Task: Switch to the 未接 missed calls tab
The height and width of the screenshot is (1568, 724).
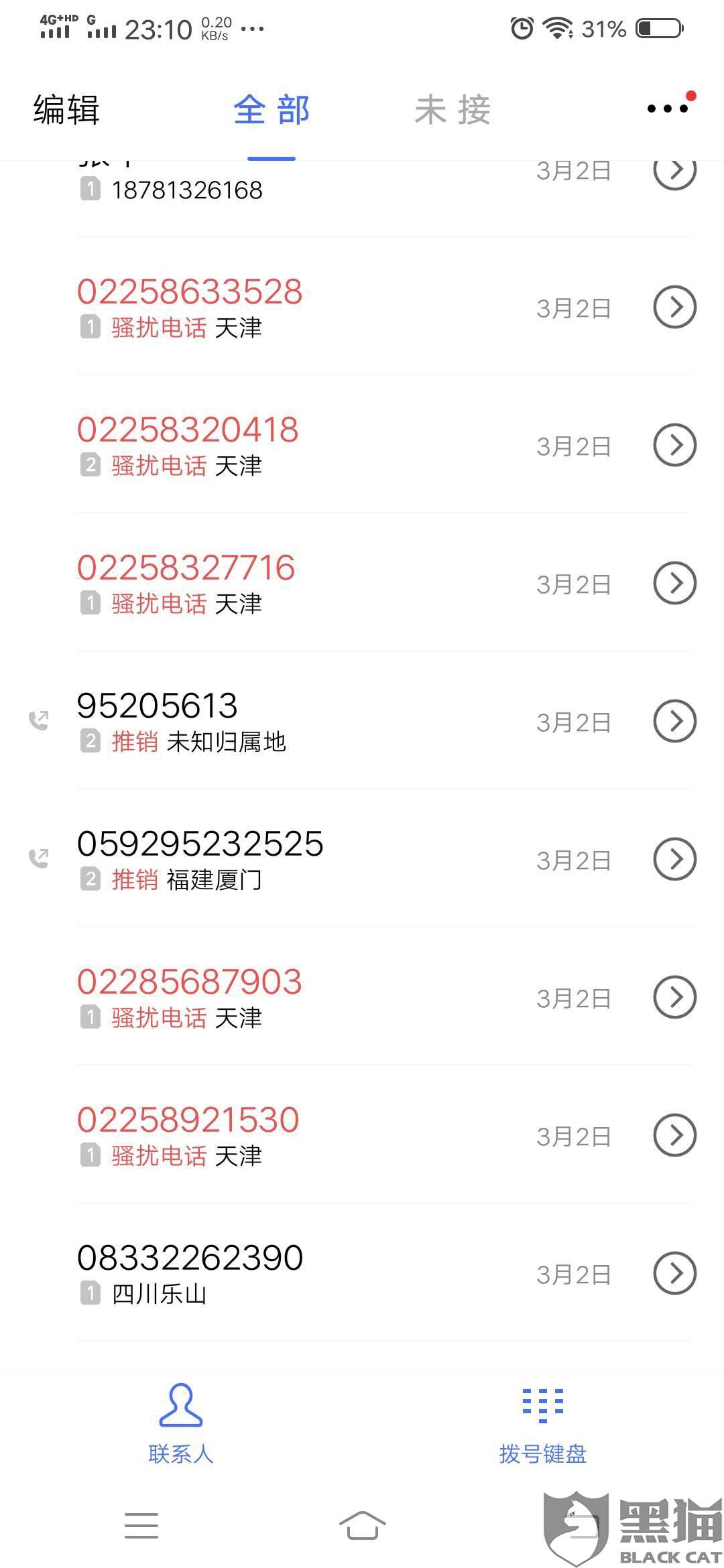Action: pos(452,110)
